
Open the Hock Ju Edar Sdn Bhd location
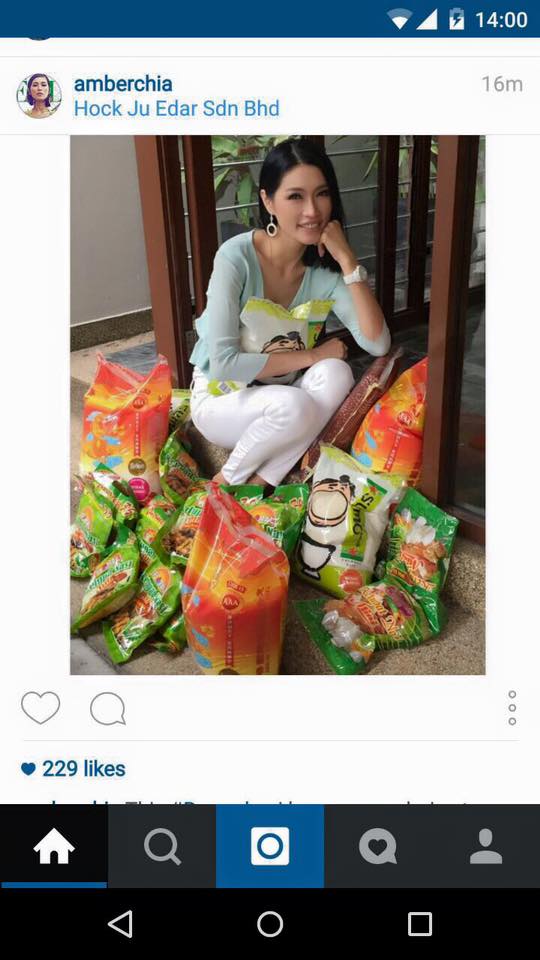coord(177,109)
